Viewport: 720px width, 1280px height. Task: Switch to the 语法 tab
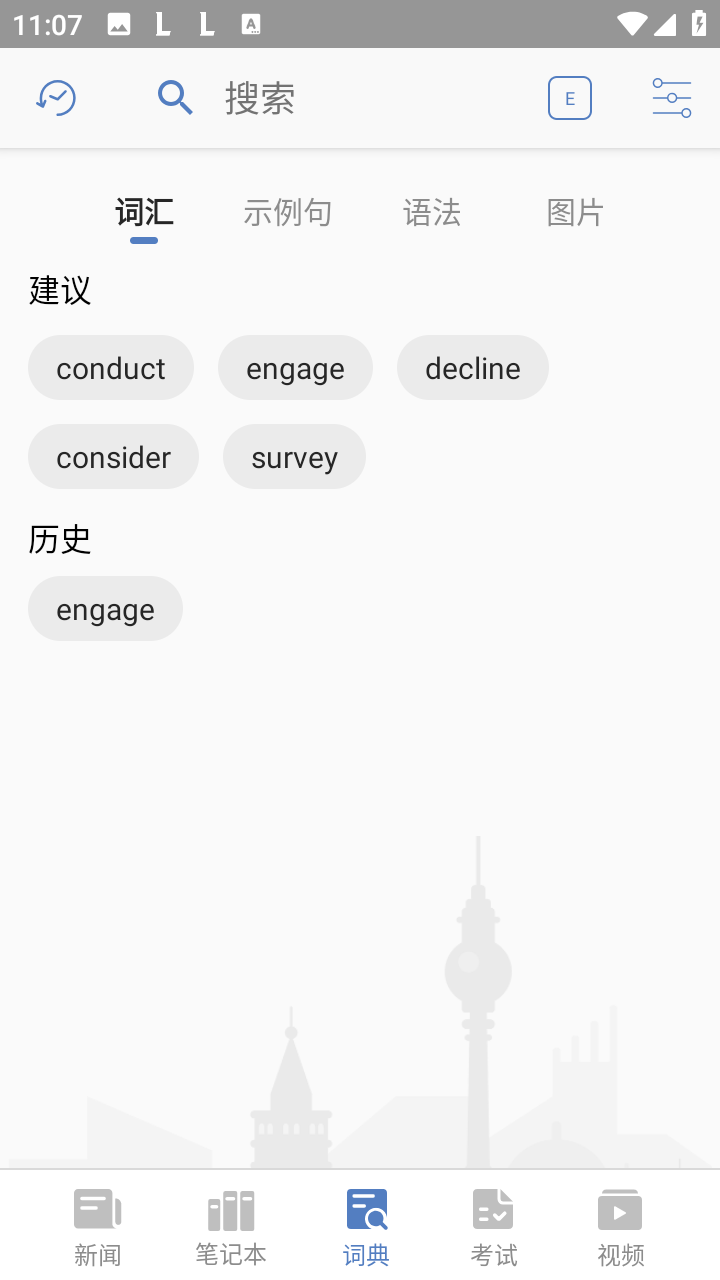(431, 213)
